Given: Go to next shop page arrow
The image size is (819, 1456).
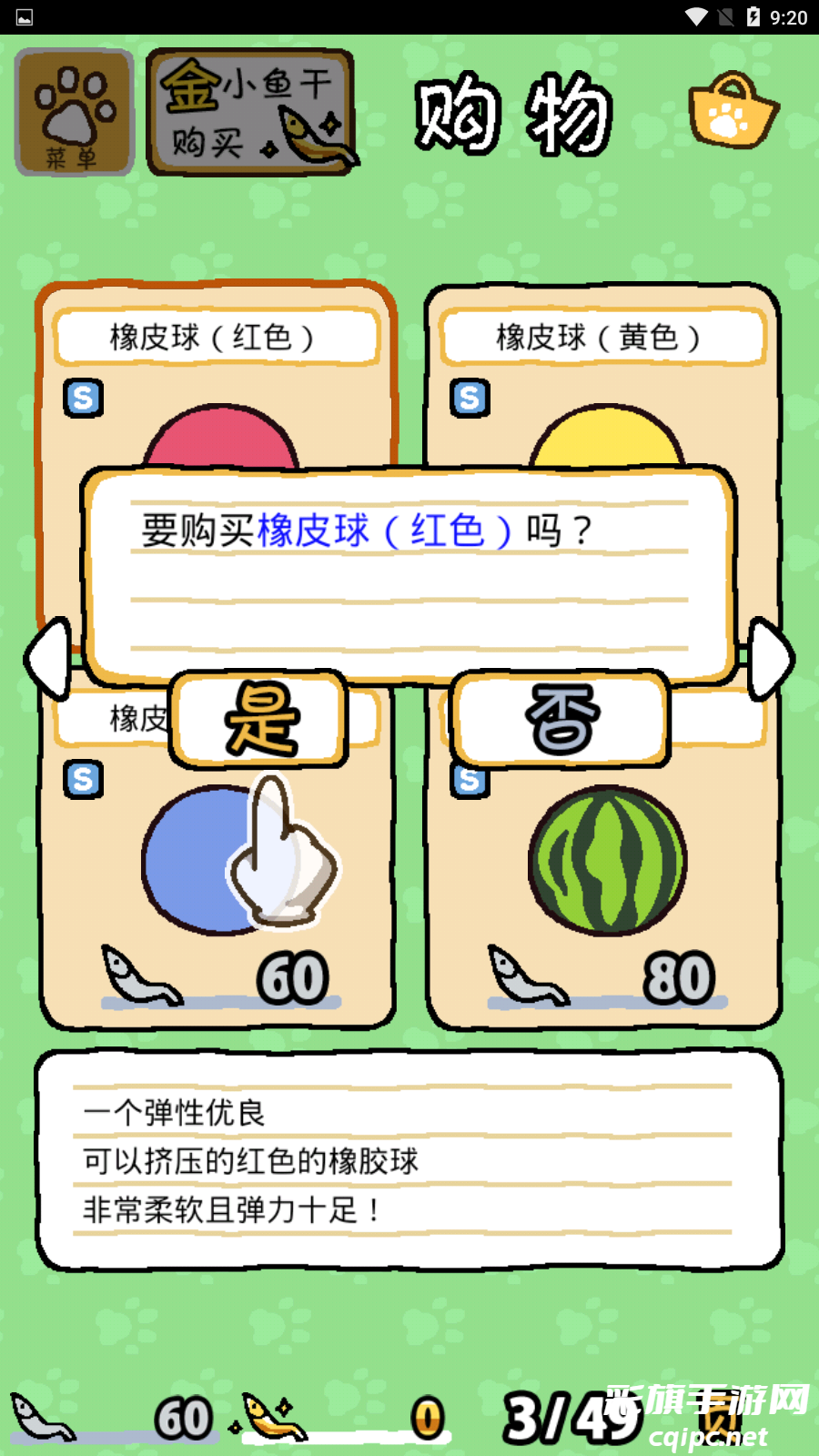Looking at the screenshot, I should click(x=770, y=658).
